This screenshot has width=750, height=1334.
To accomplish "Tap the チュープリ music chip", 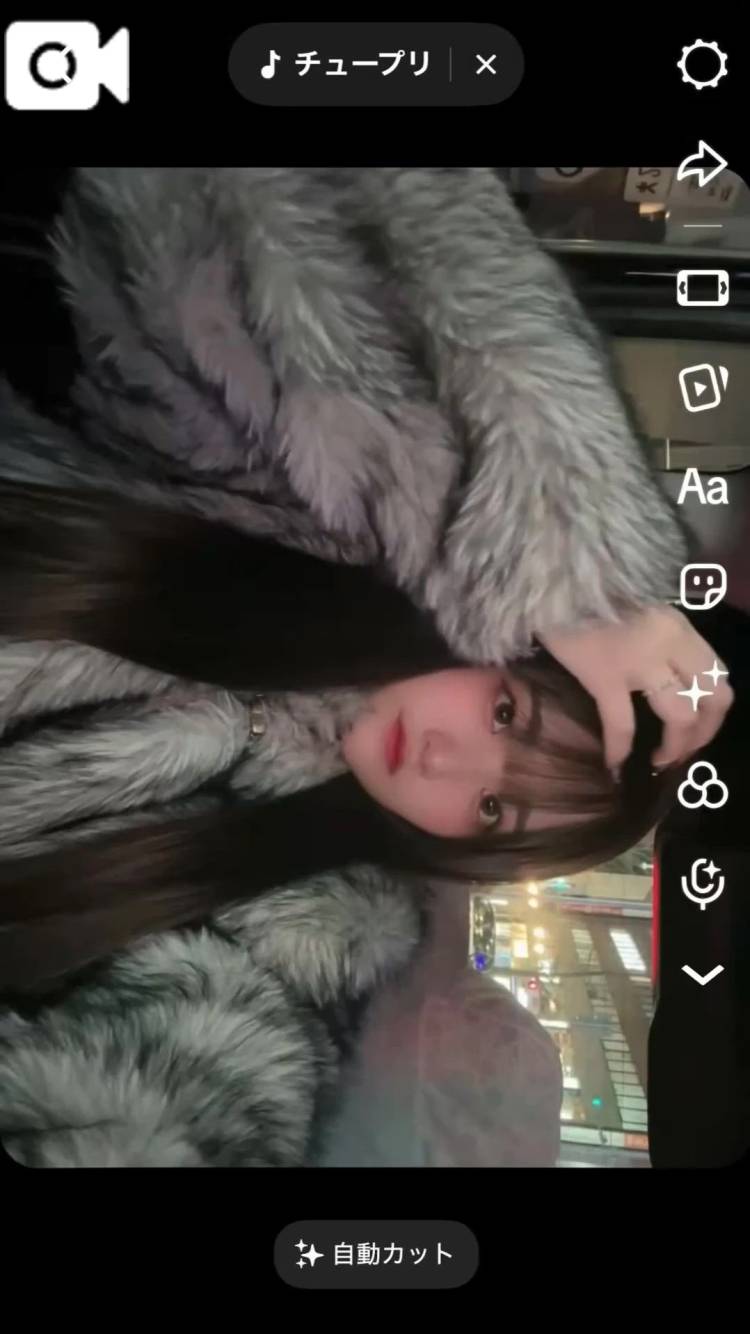I will click(345, 65).
